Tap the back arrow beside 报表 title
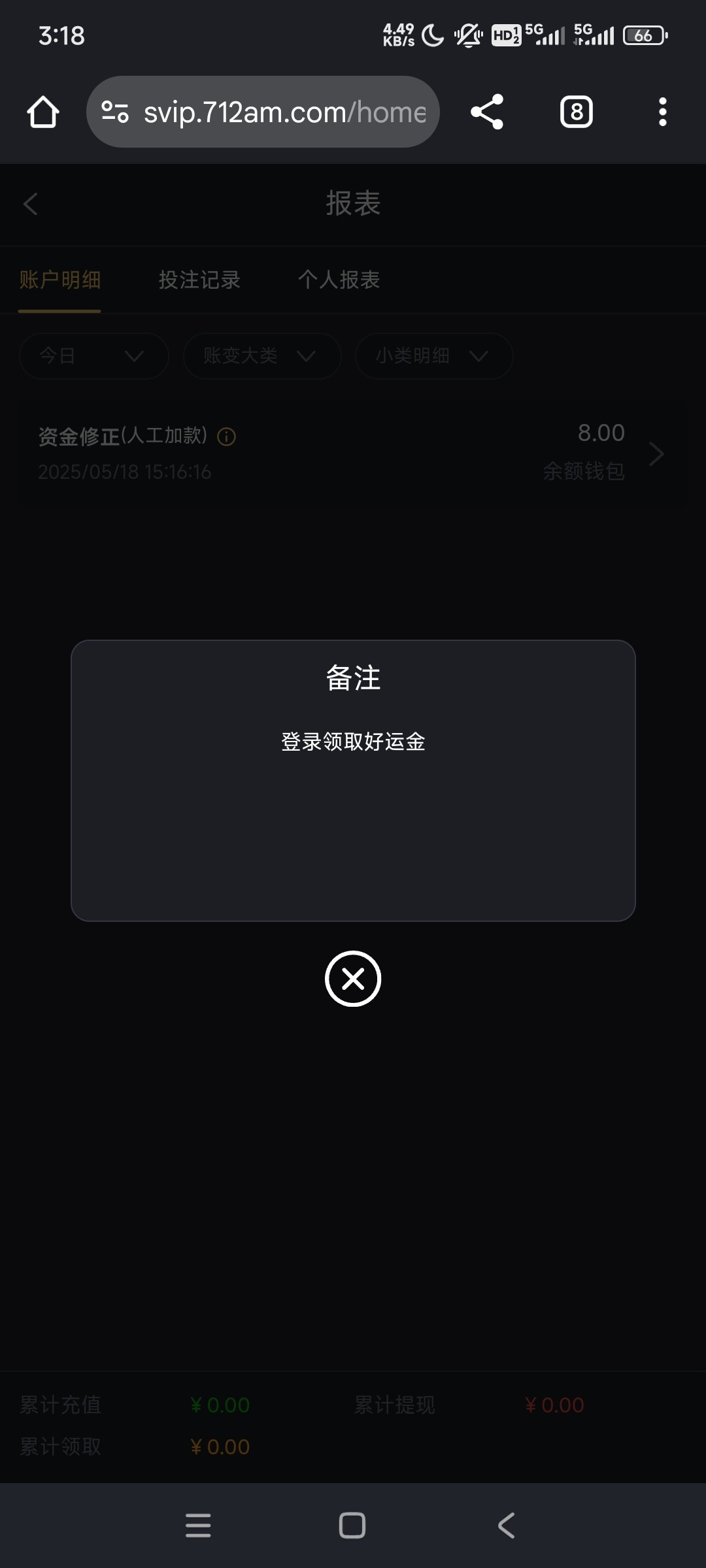 [x=29, y=204]
